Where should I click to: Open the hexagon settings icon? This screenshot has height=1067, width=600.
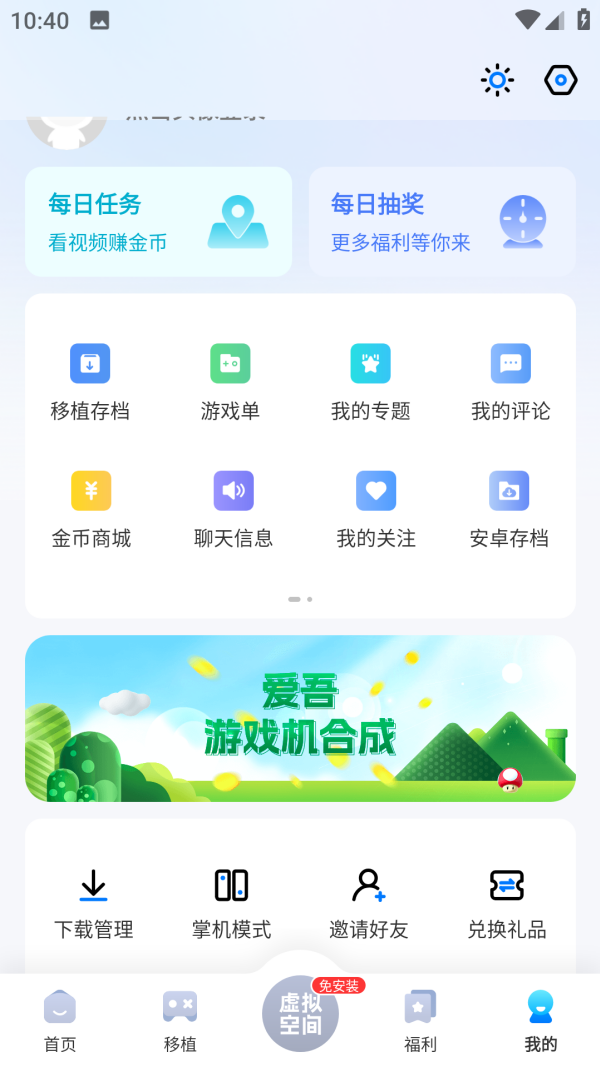(561, 80)
